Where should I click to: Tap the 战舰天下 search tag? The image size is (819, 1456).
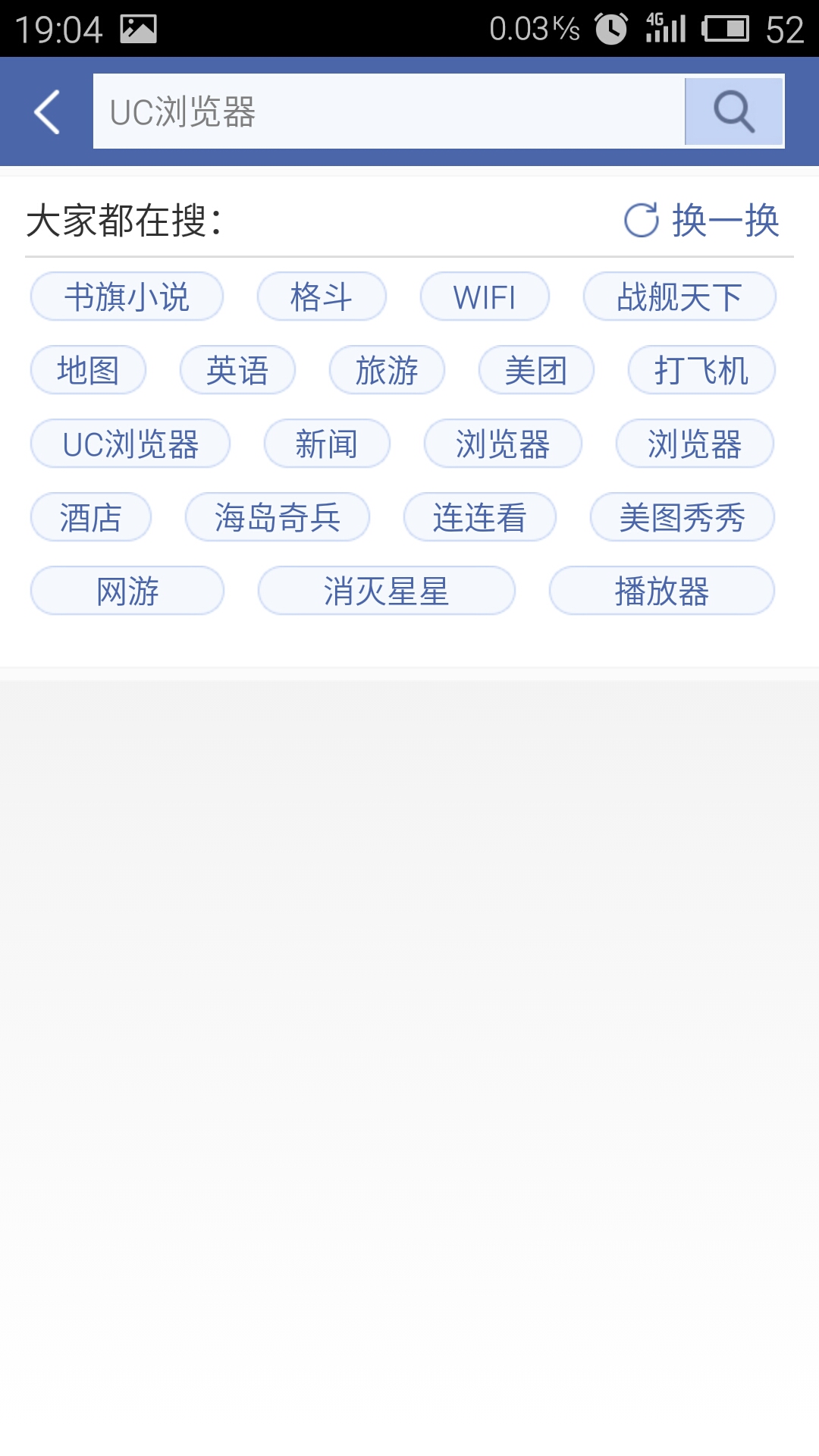click(x=680, y=296)
